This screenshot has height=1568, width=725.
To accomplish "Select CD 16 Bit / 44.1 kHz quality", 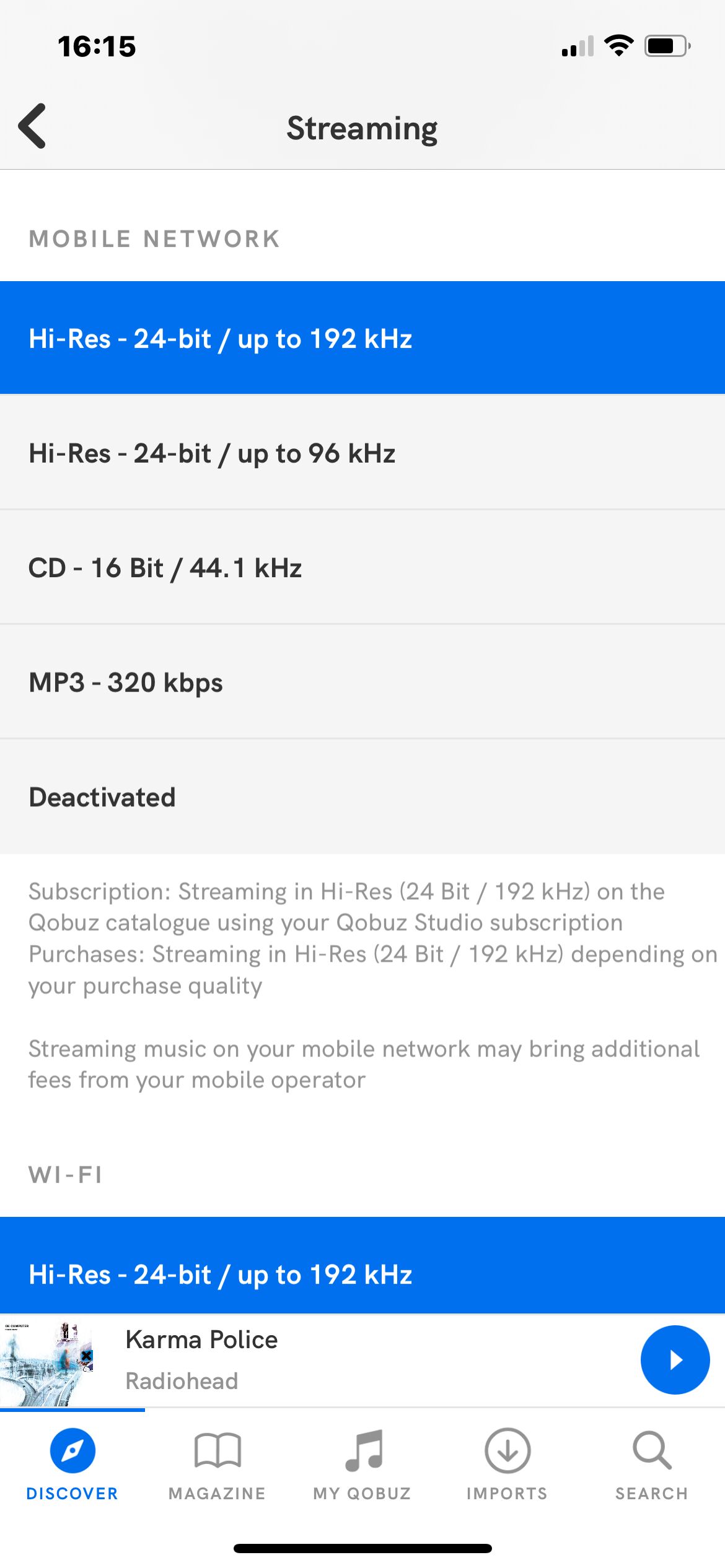I will point(362,568).
